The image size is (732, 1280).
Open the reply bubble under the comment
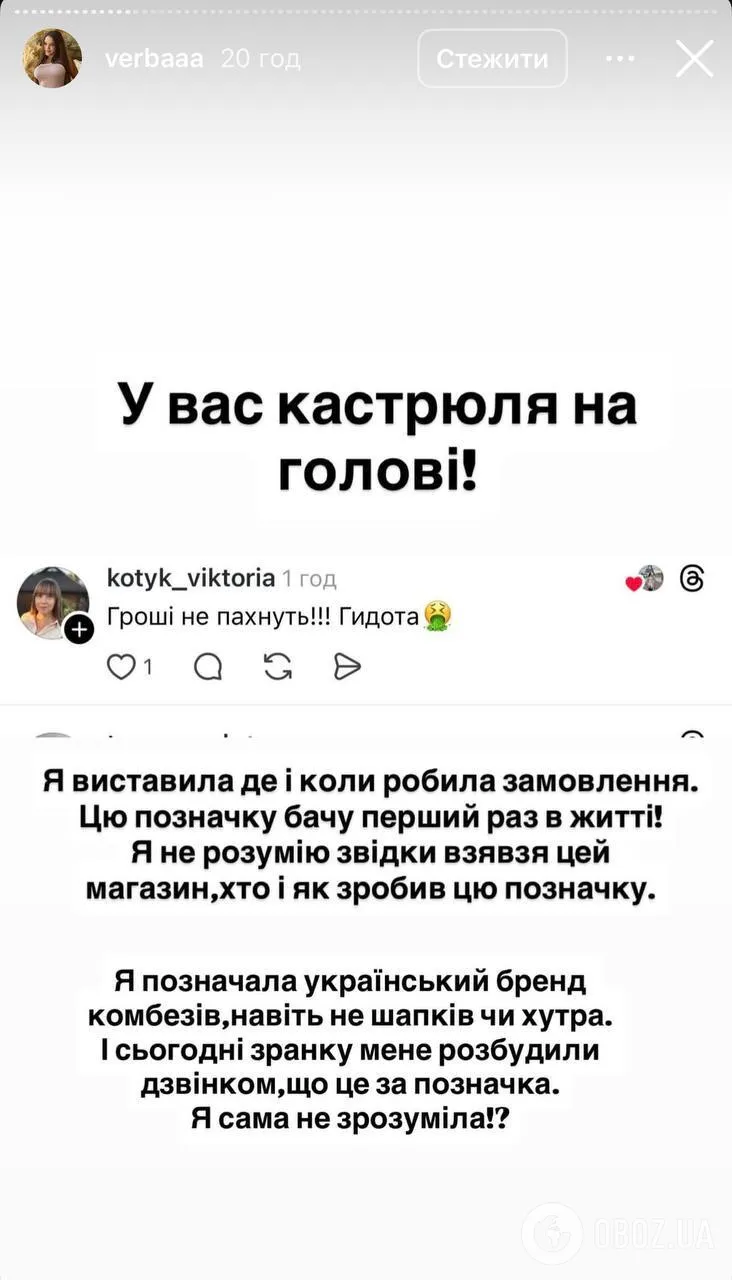[x=207, y=666]
